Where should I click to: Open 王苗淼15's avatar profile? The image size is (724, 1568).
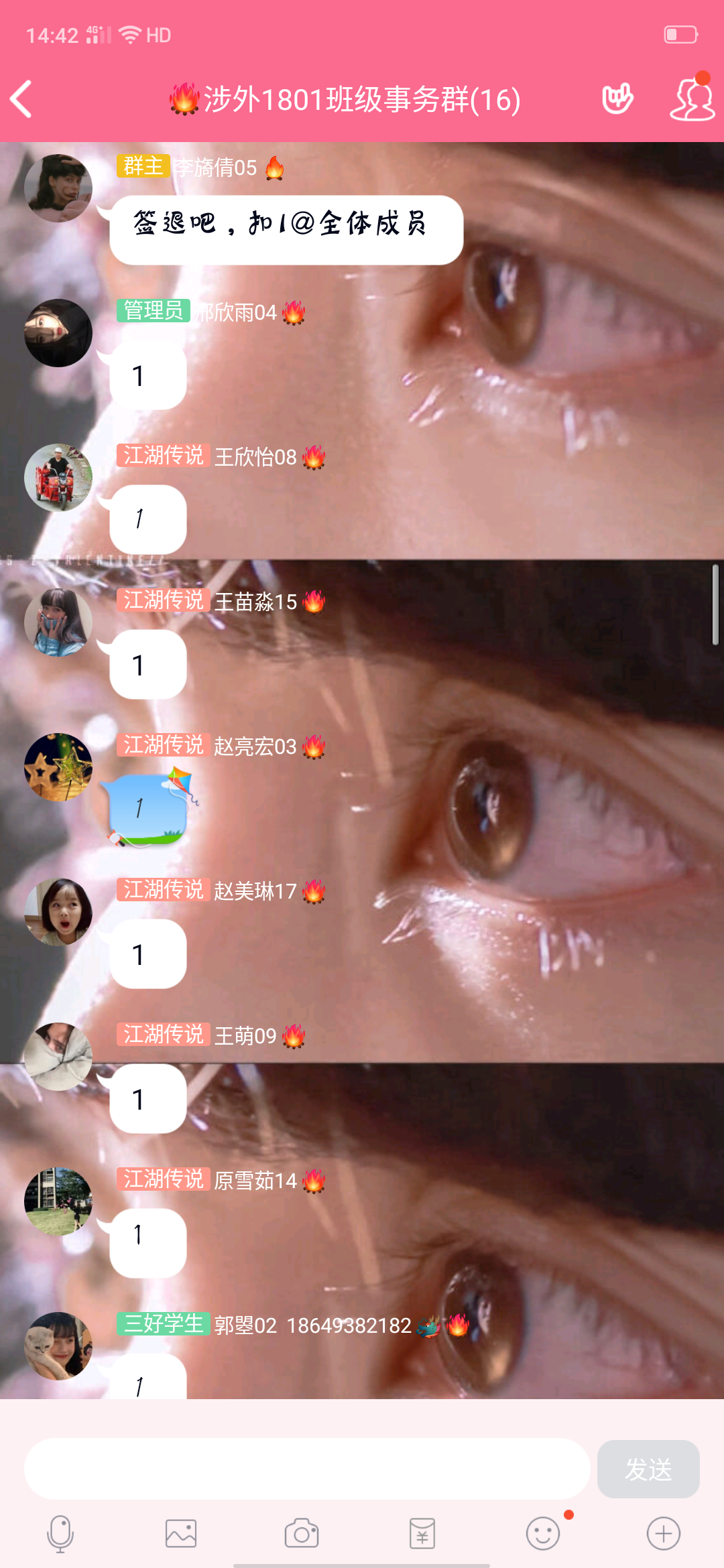coord(58,623)
